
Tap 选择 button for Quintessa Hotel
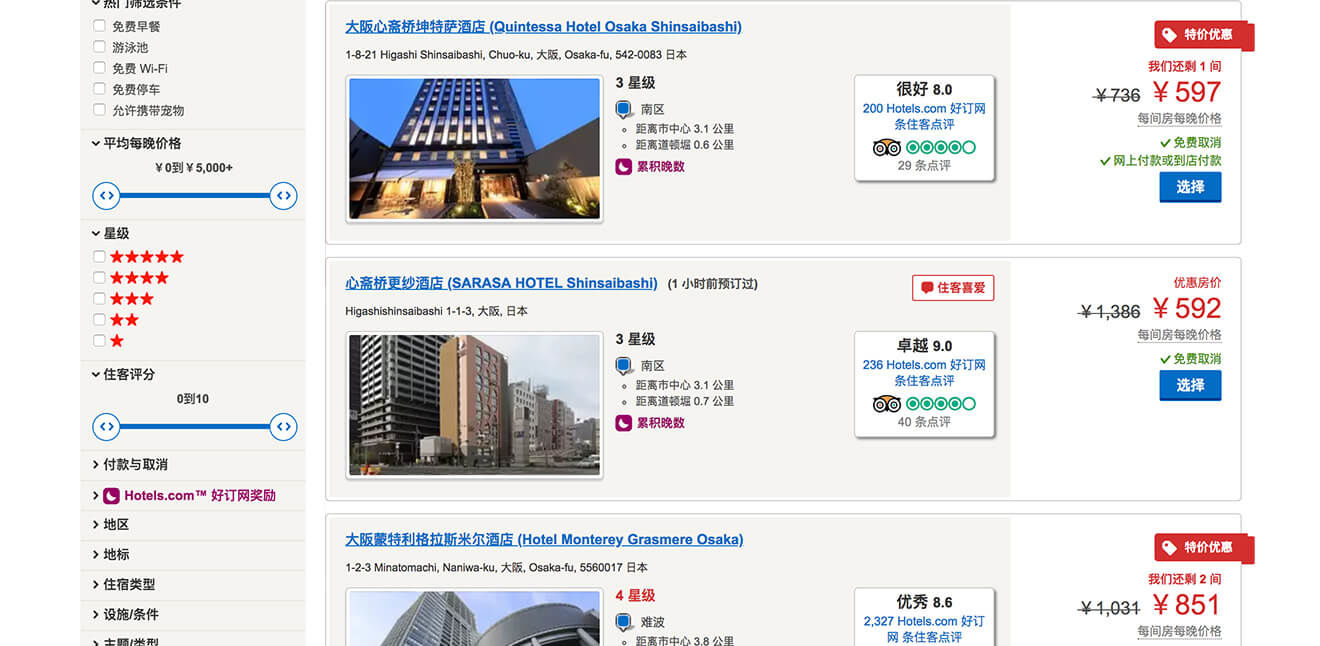pos(1190,187)
